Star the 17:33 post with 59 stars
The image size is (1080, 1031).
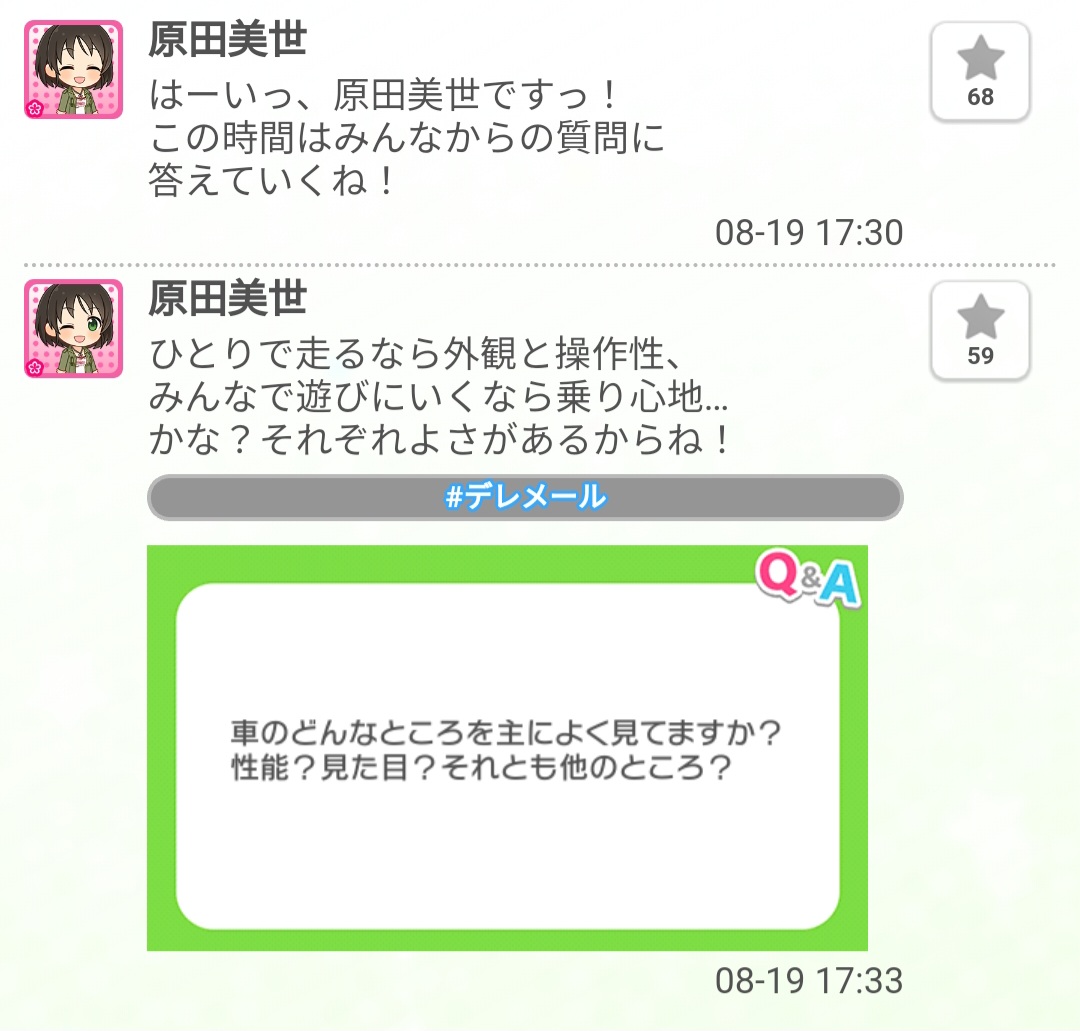point(980,330)
